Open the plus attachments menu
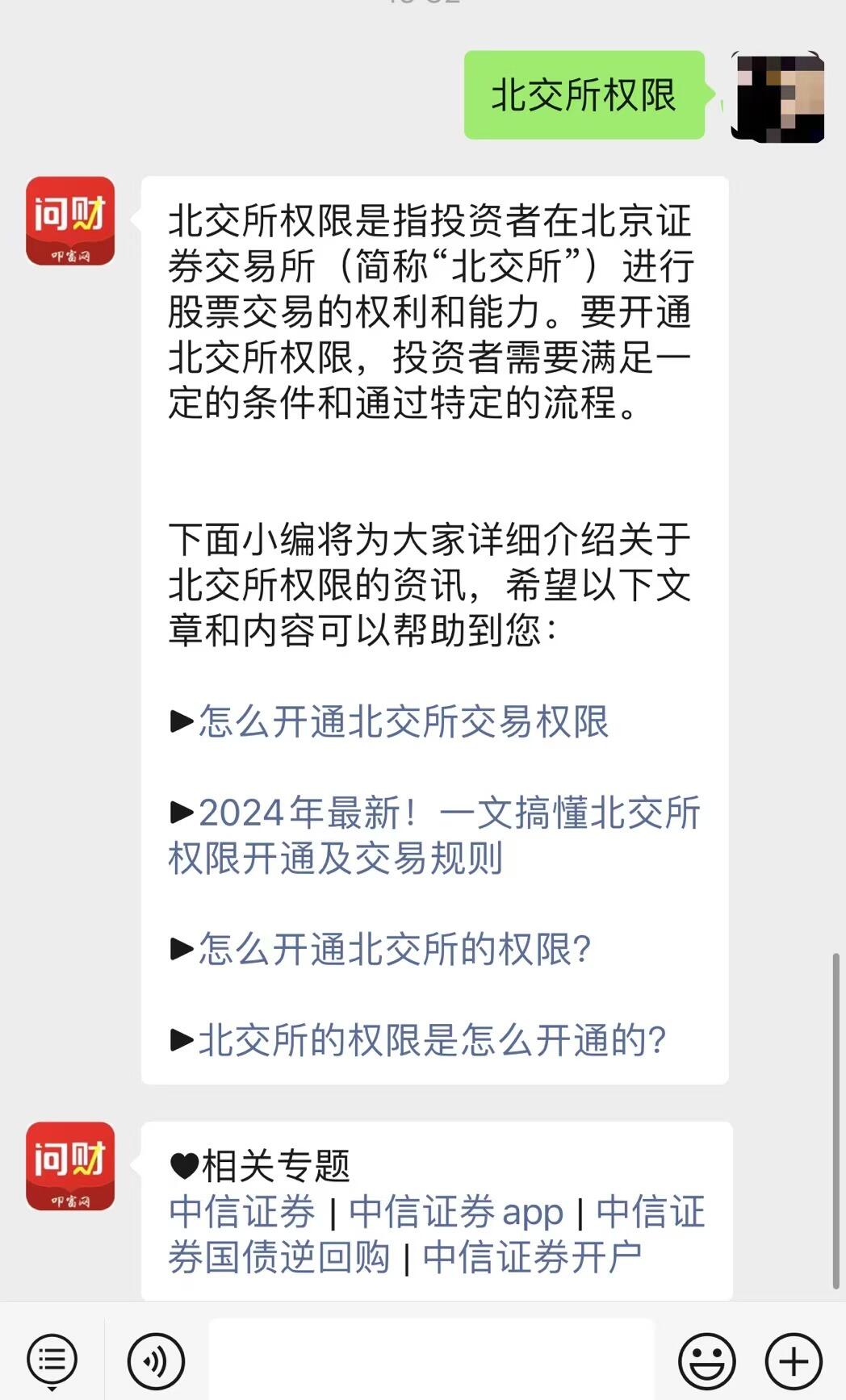This screenshot has width=846, height=1400. point(794,1361)
